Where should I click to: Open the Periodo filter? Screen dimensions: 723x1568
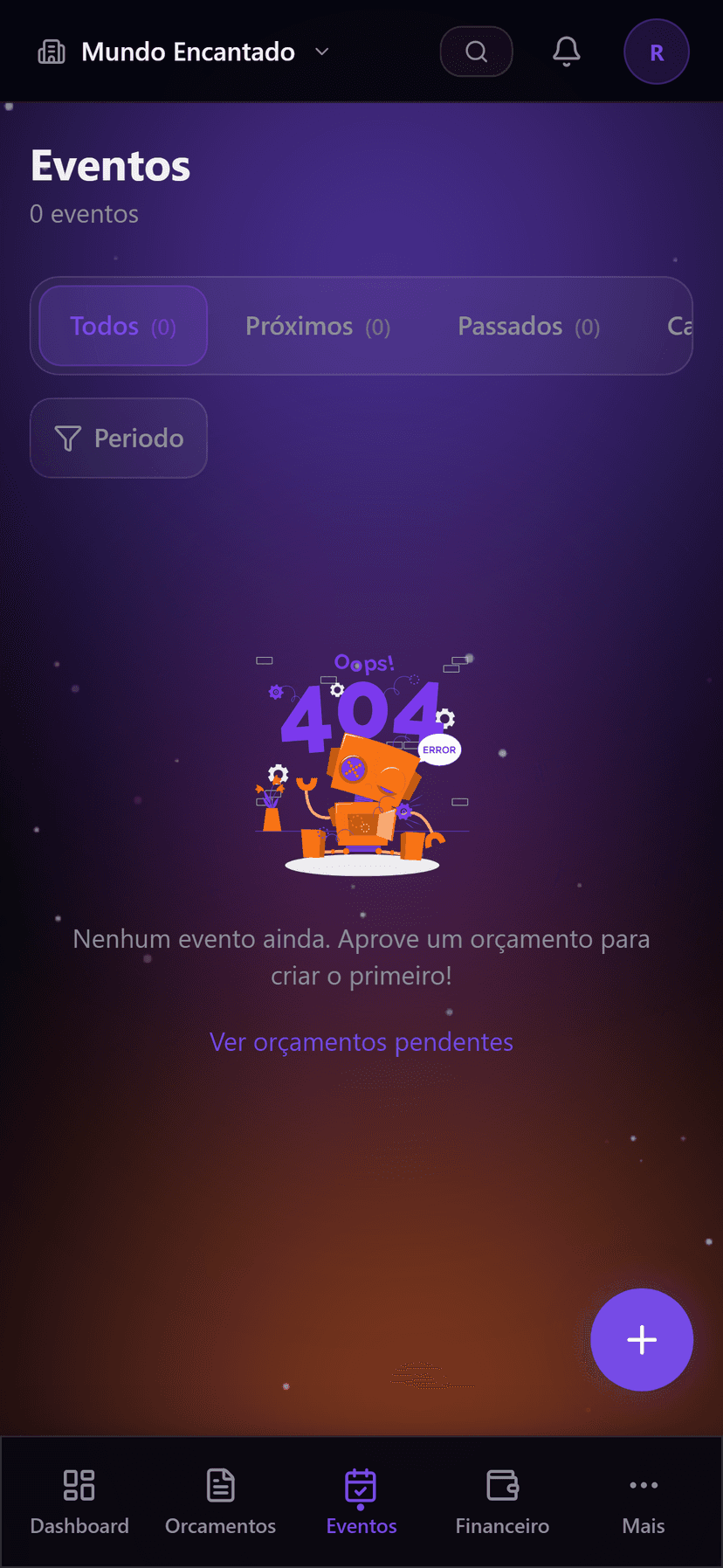118,438
